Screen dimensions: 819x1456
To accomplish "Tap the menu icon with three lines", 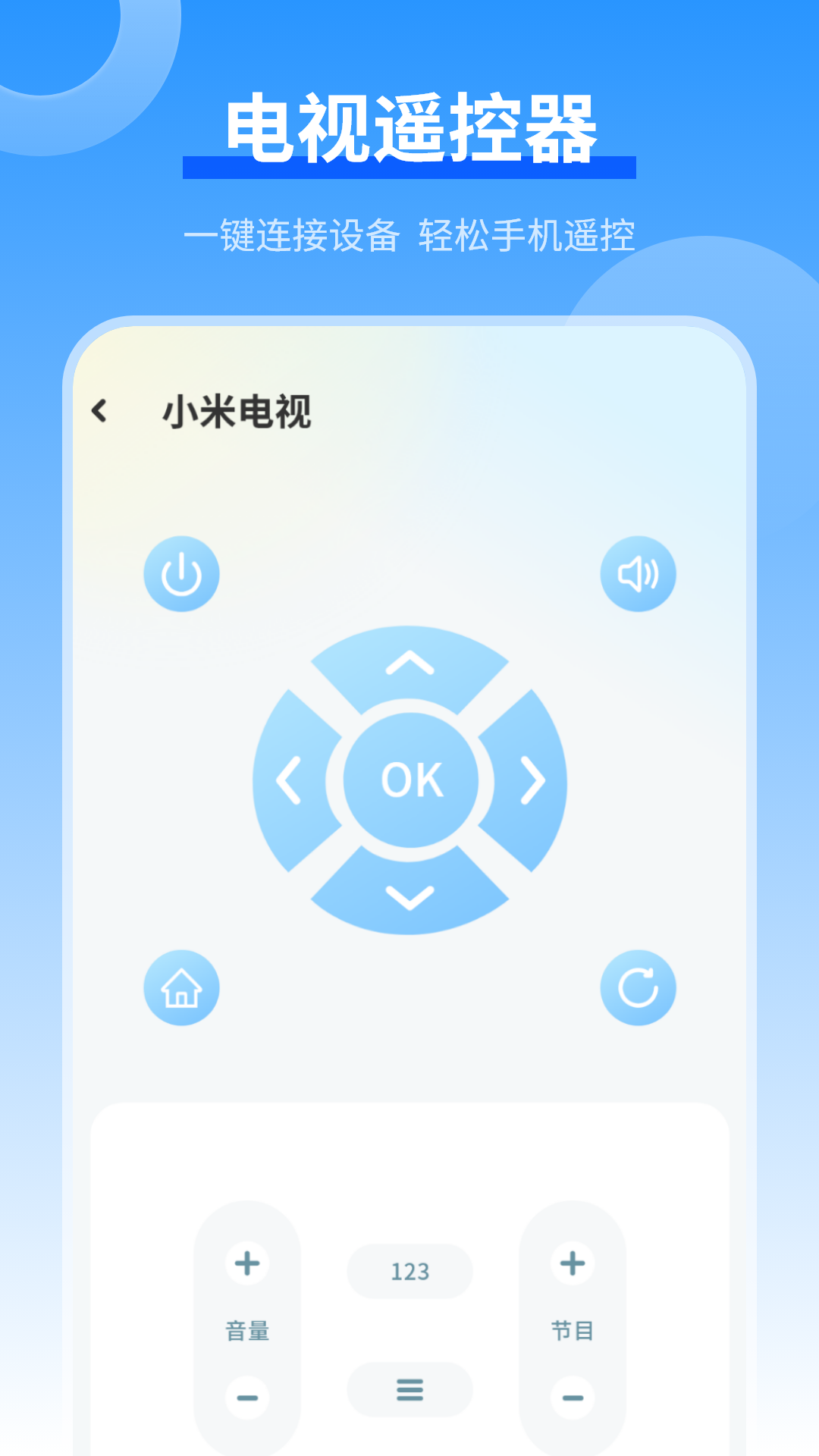I will 409,1390.
